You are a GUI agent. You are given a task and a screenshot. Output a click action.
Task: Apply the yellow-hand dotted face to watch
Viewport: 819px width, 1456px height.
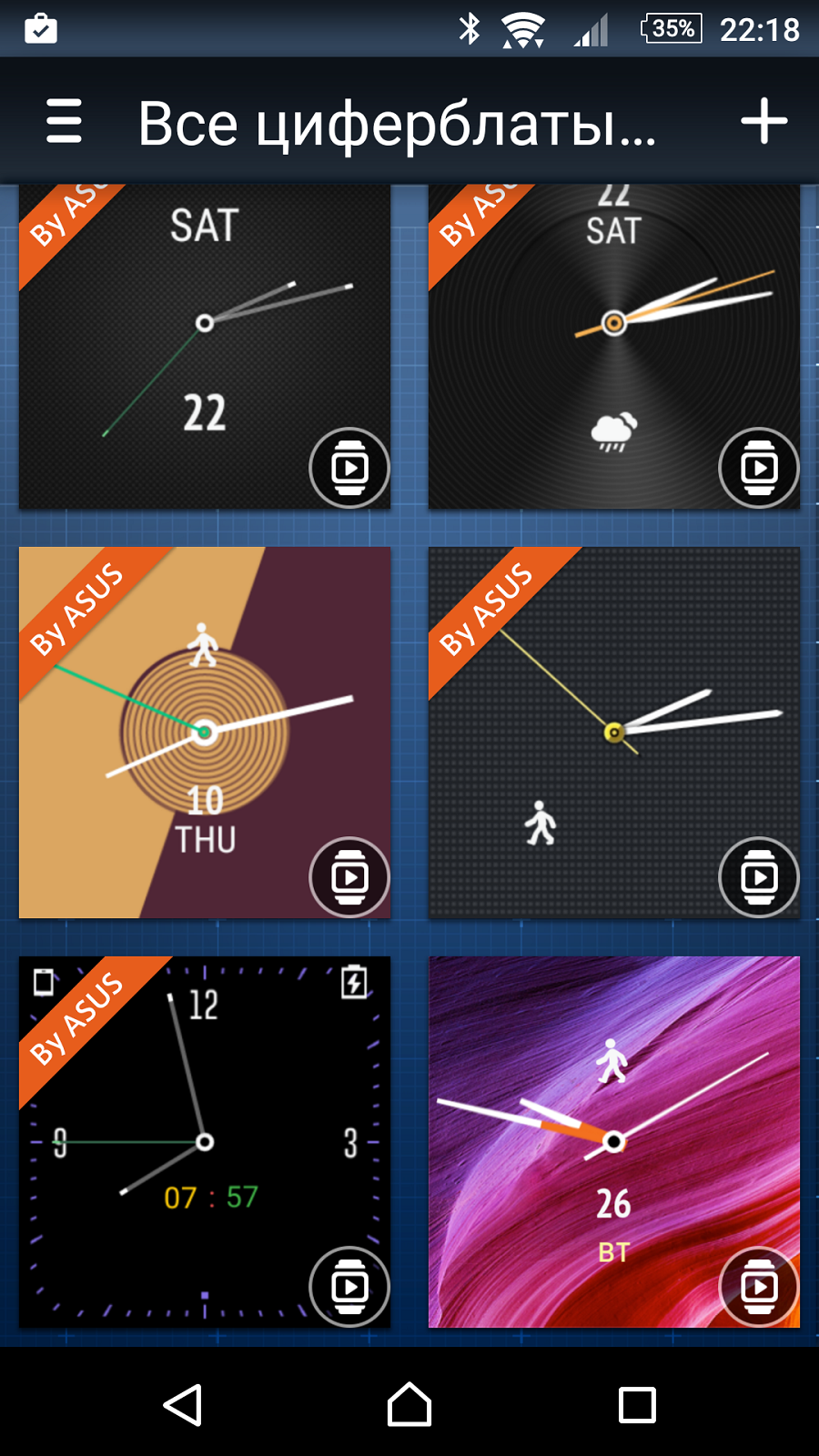[x=759, y=877]
